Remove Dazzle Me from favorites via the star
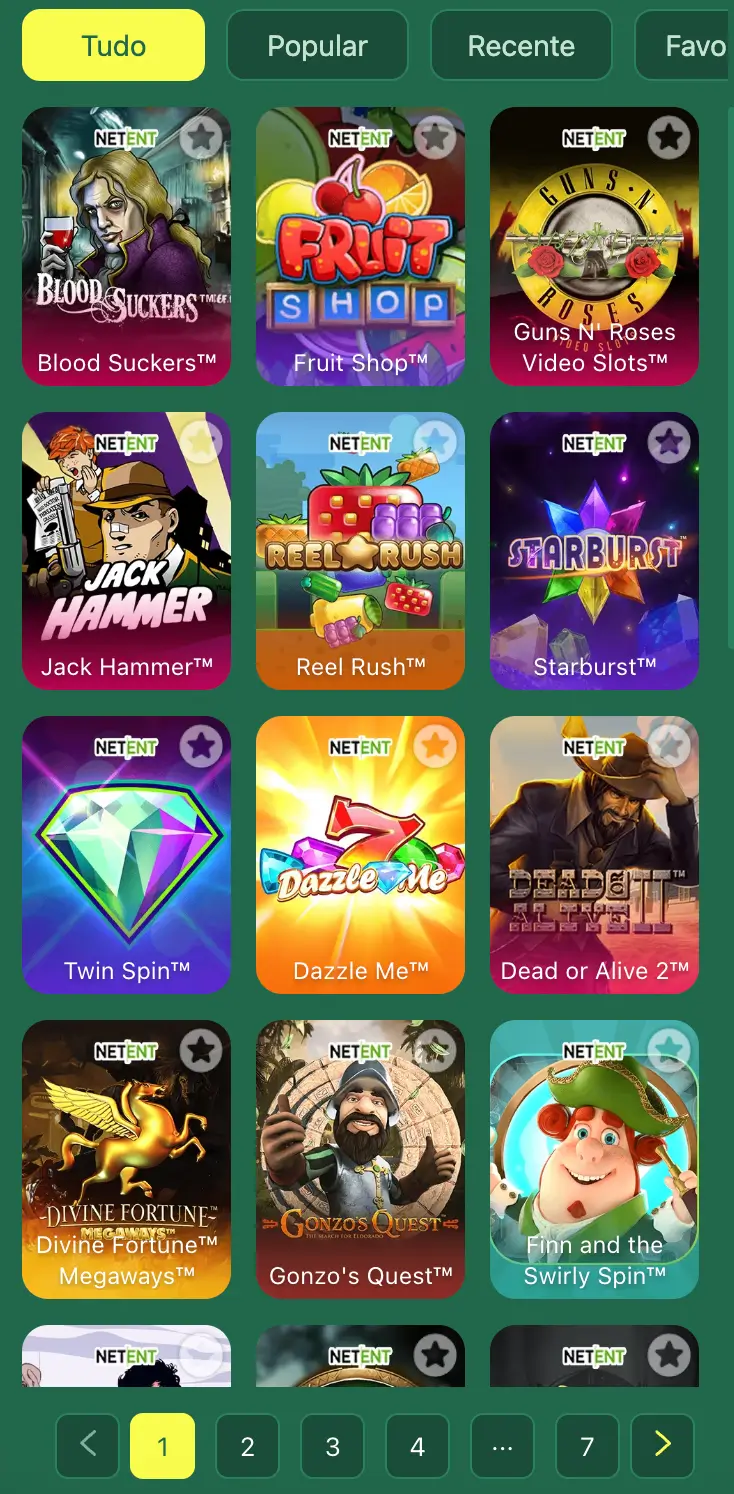 (x=435, y=746)
